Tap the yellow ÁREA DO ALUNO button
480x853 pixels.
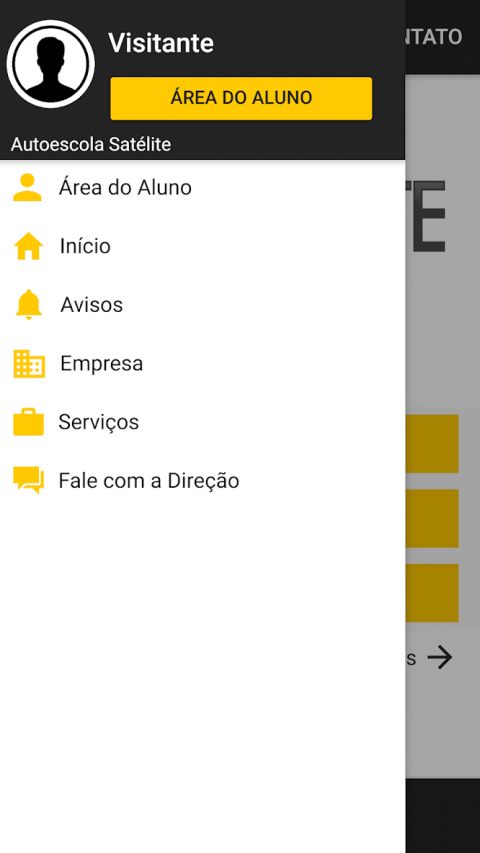click(x=241, y=98)
